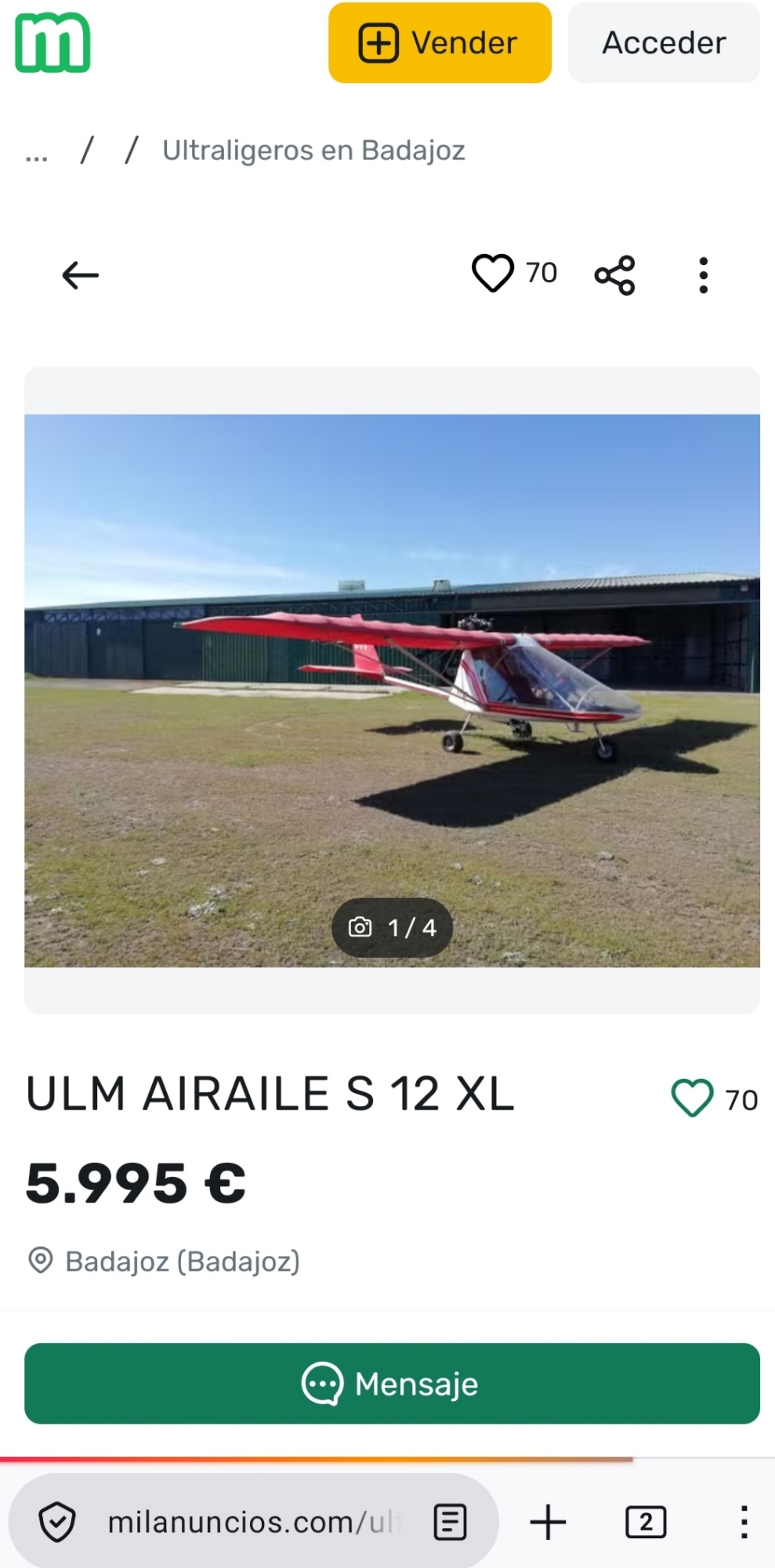Open the browser overflow menu

[x=743, y=1523]
